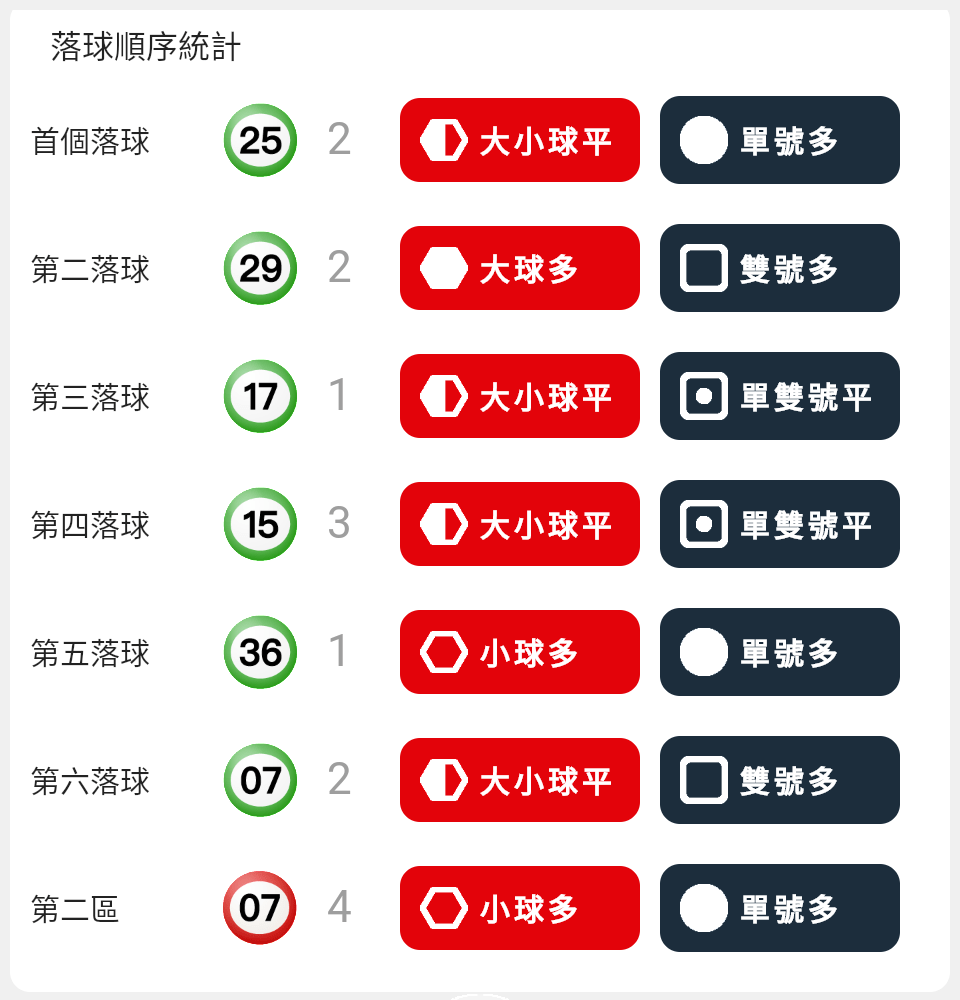Click the green ball 25 in 首個落球 row
The height and width of the screenshot is (1000, 960).
point(260,140)
